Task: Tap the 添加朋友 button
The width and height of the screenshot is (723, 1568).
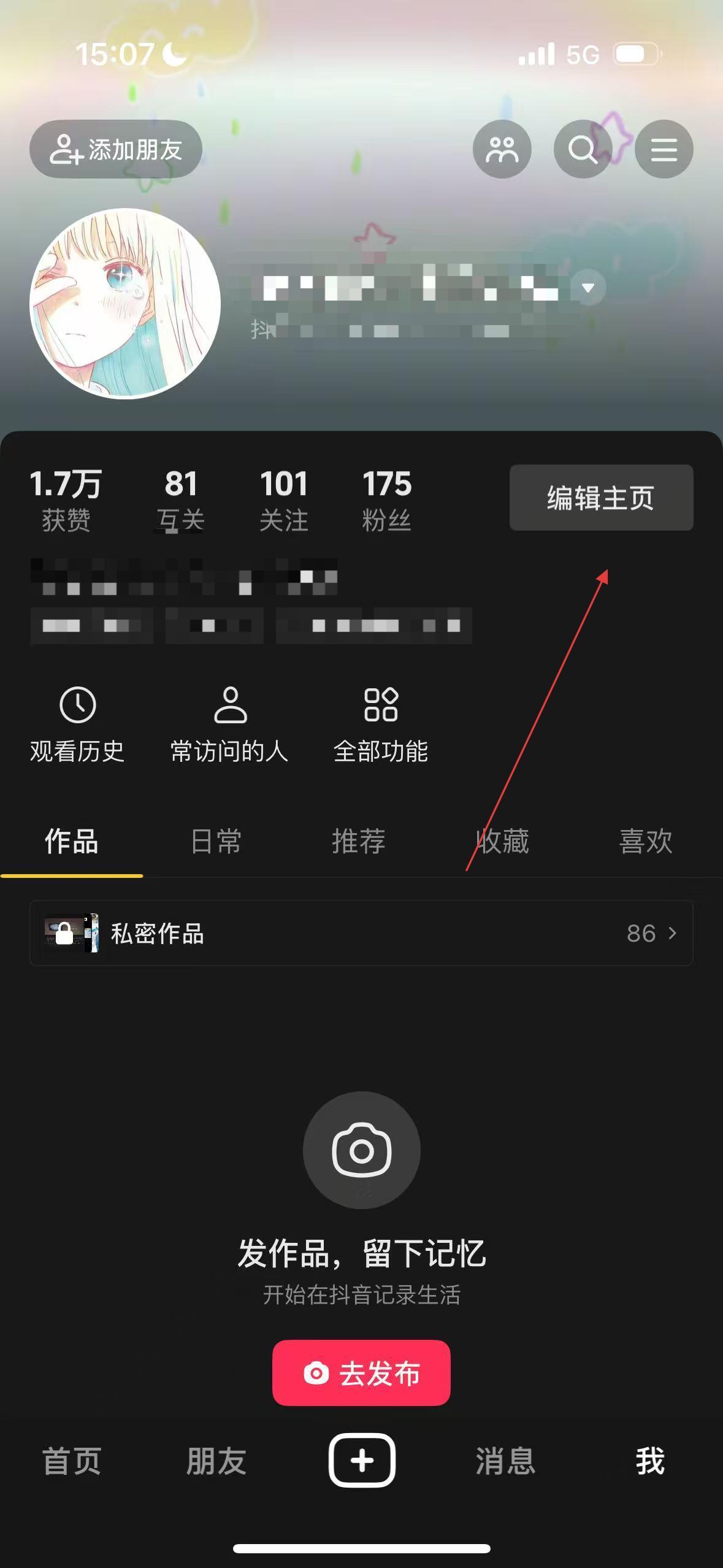Action: (x=116, y=149)
